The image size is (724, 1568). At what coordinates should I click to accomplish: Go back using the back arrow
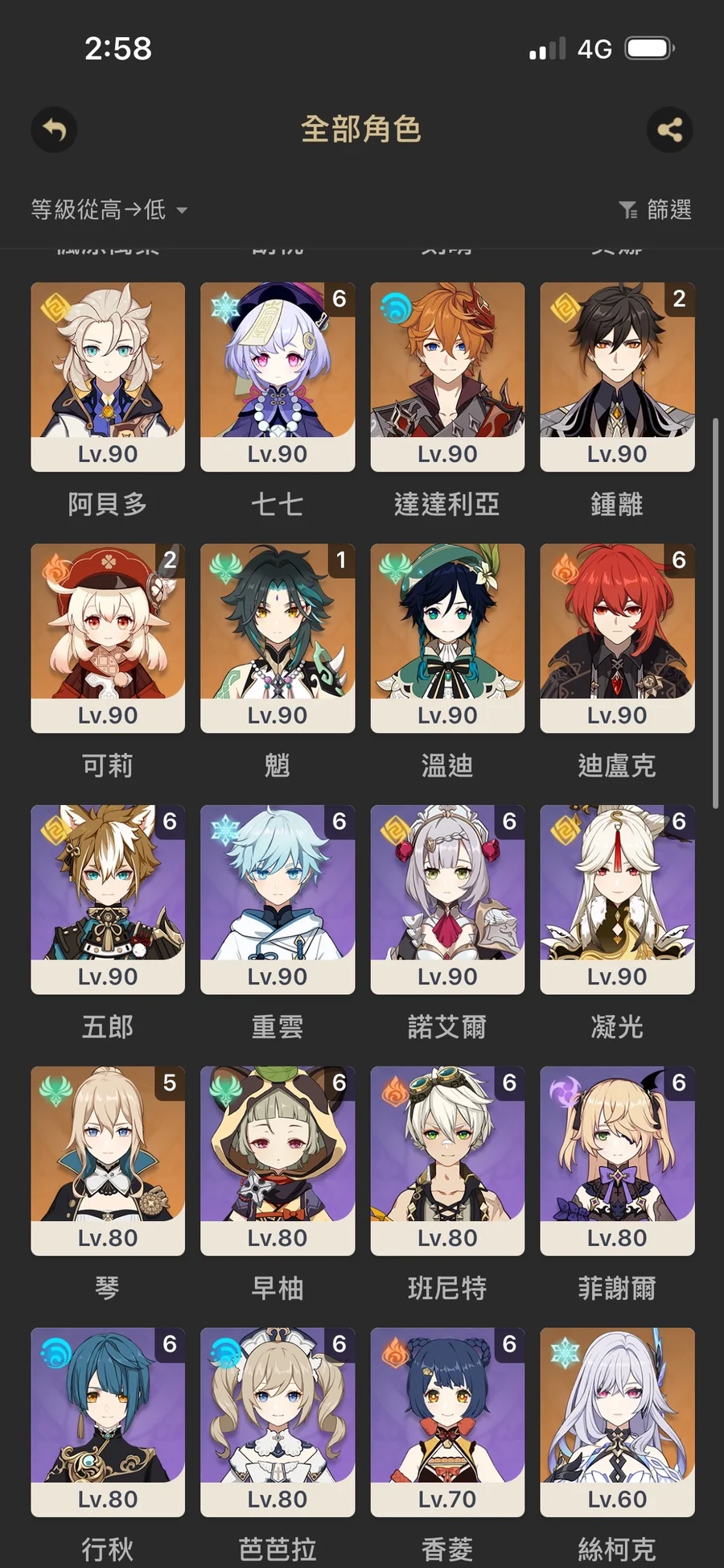tap(54, 130)
